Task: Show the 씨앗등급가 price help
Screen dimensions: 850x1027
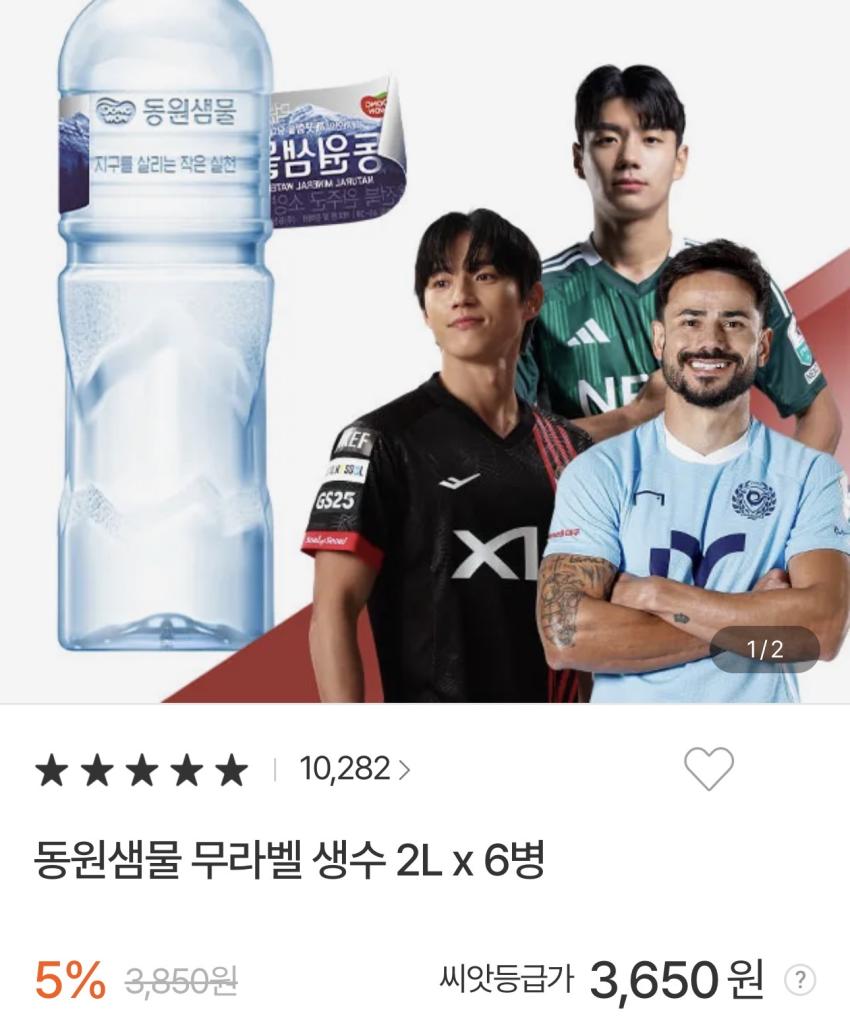Action: (x=800, y=979)
